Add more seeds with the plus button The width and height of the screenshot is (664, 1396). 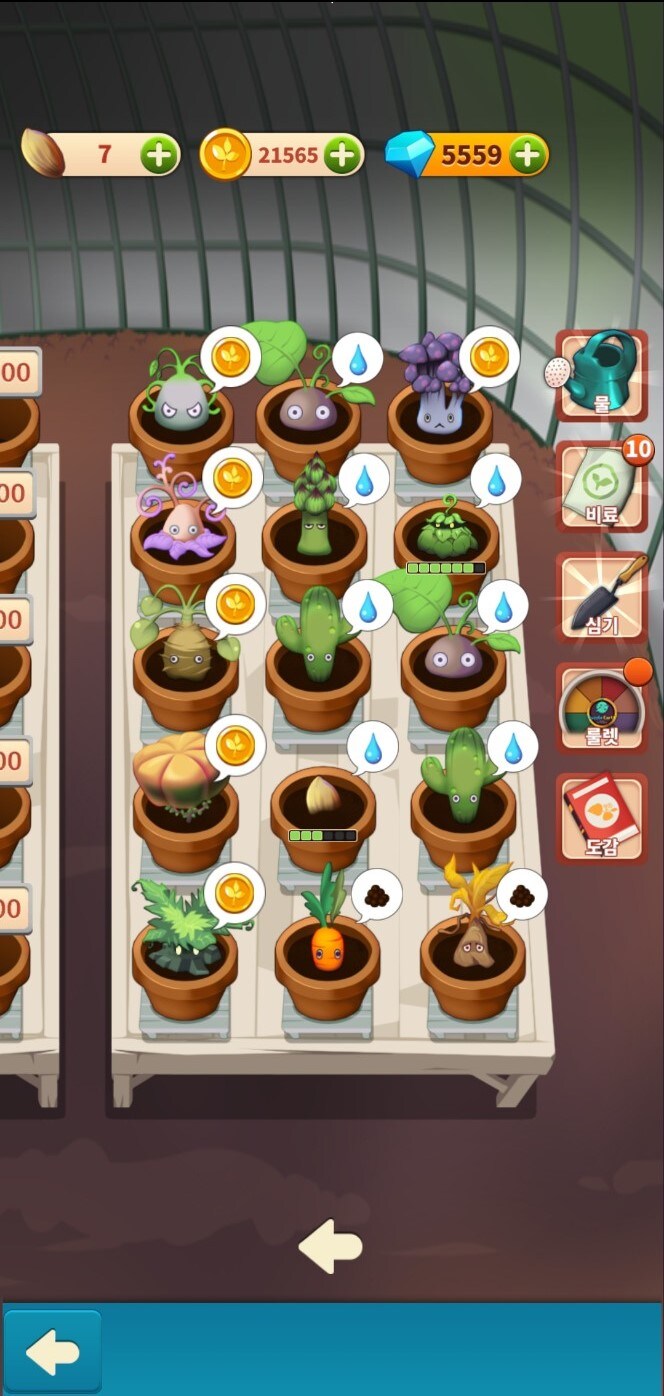[159, 155]
